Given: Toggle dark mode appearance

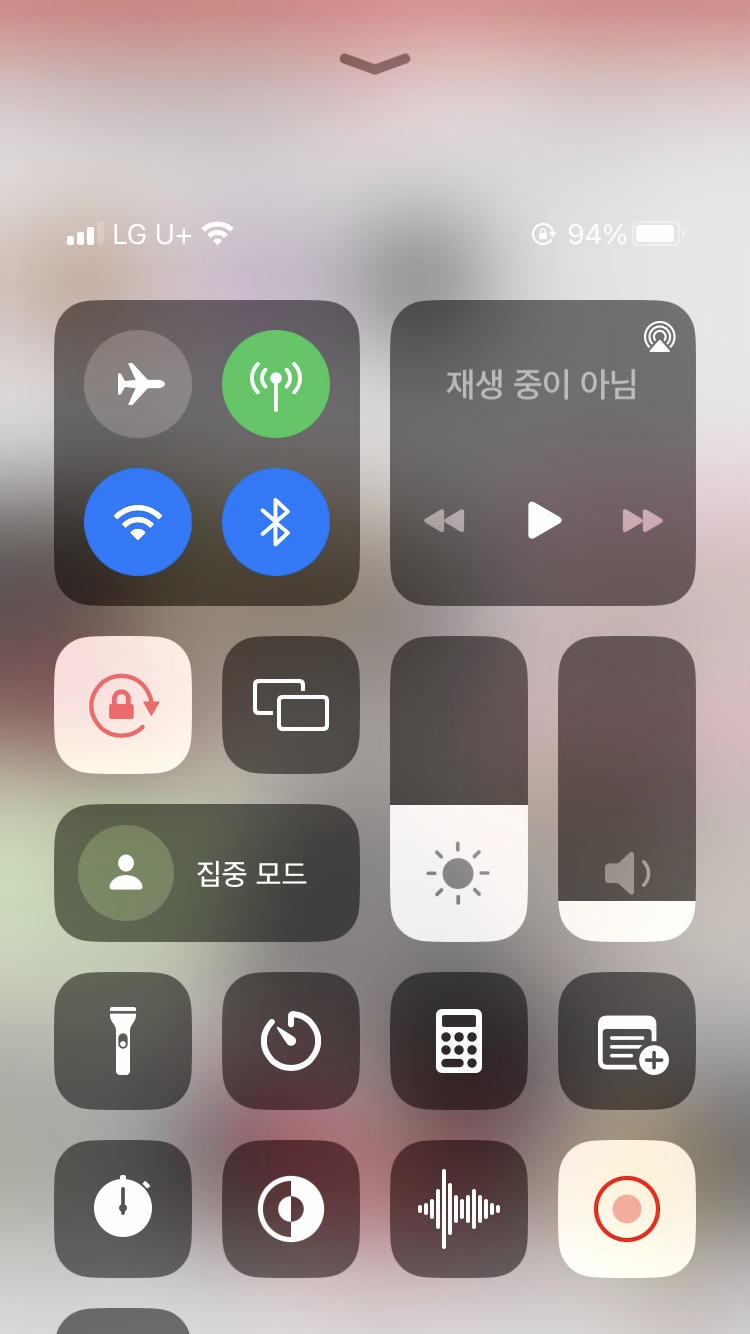Looking at the screenshot, I should tap(291, 1209).
